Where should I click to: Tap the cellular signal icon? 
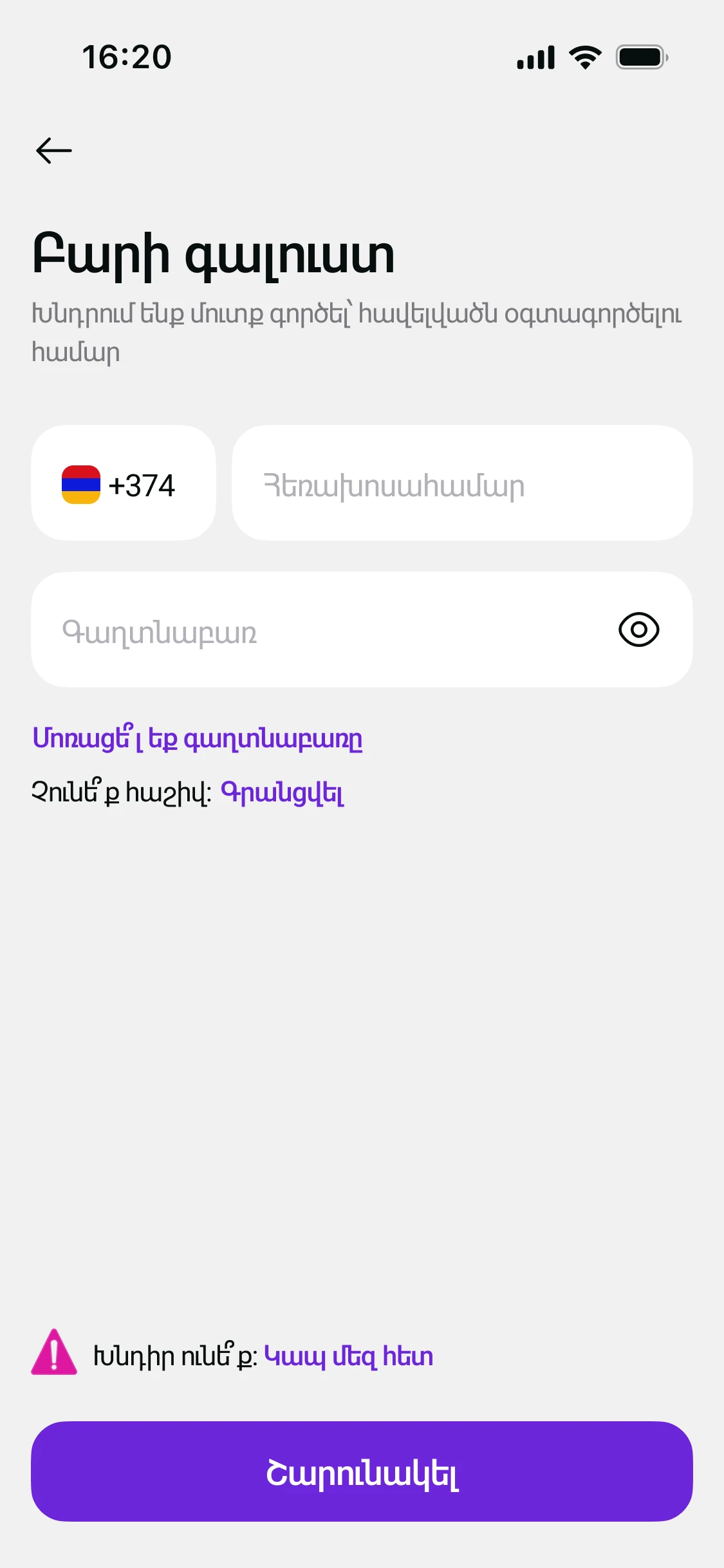click(x=535, y=57)
